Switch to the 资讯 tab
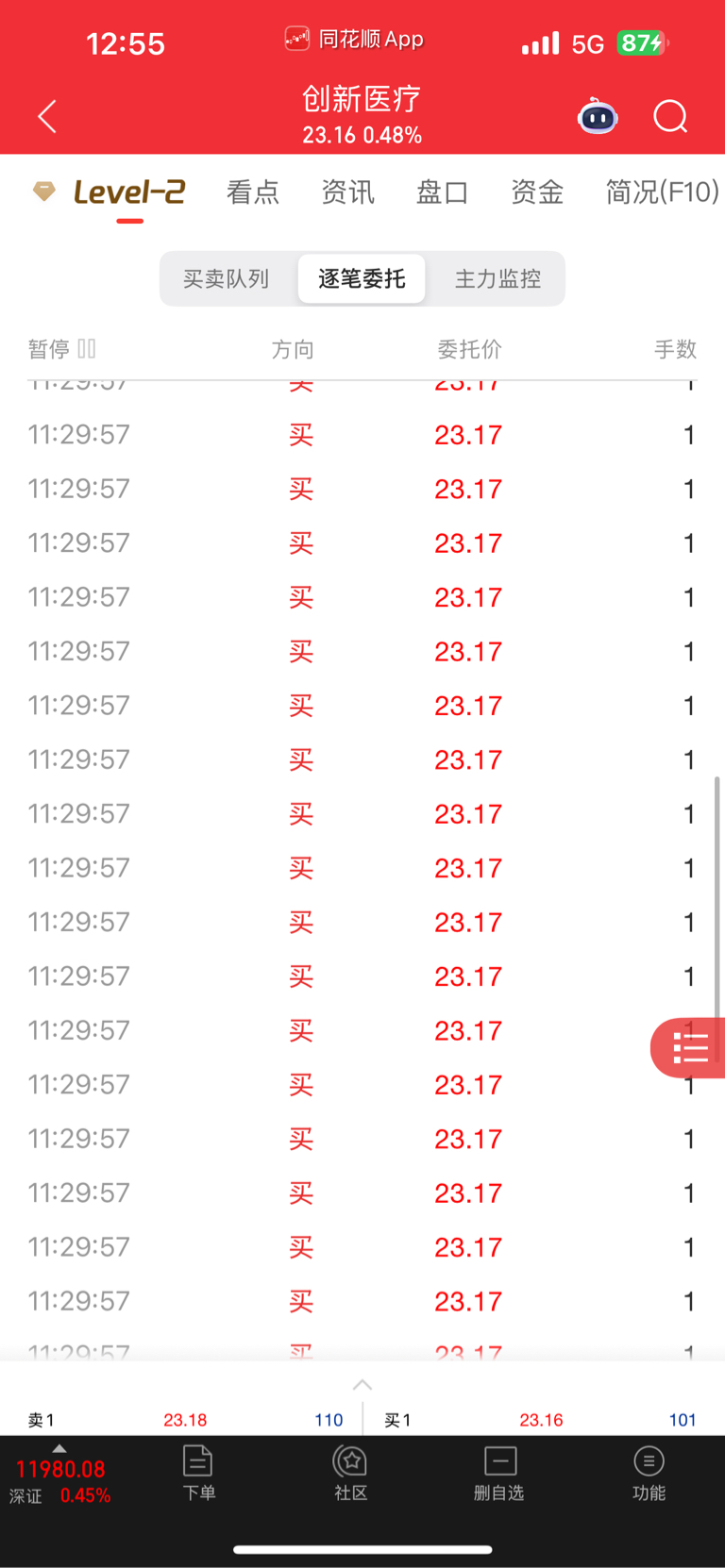The height and width of the screenshot is (1568, 725). click(x=347, y=192)
